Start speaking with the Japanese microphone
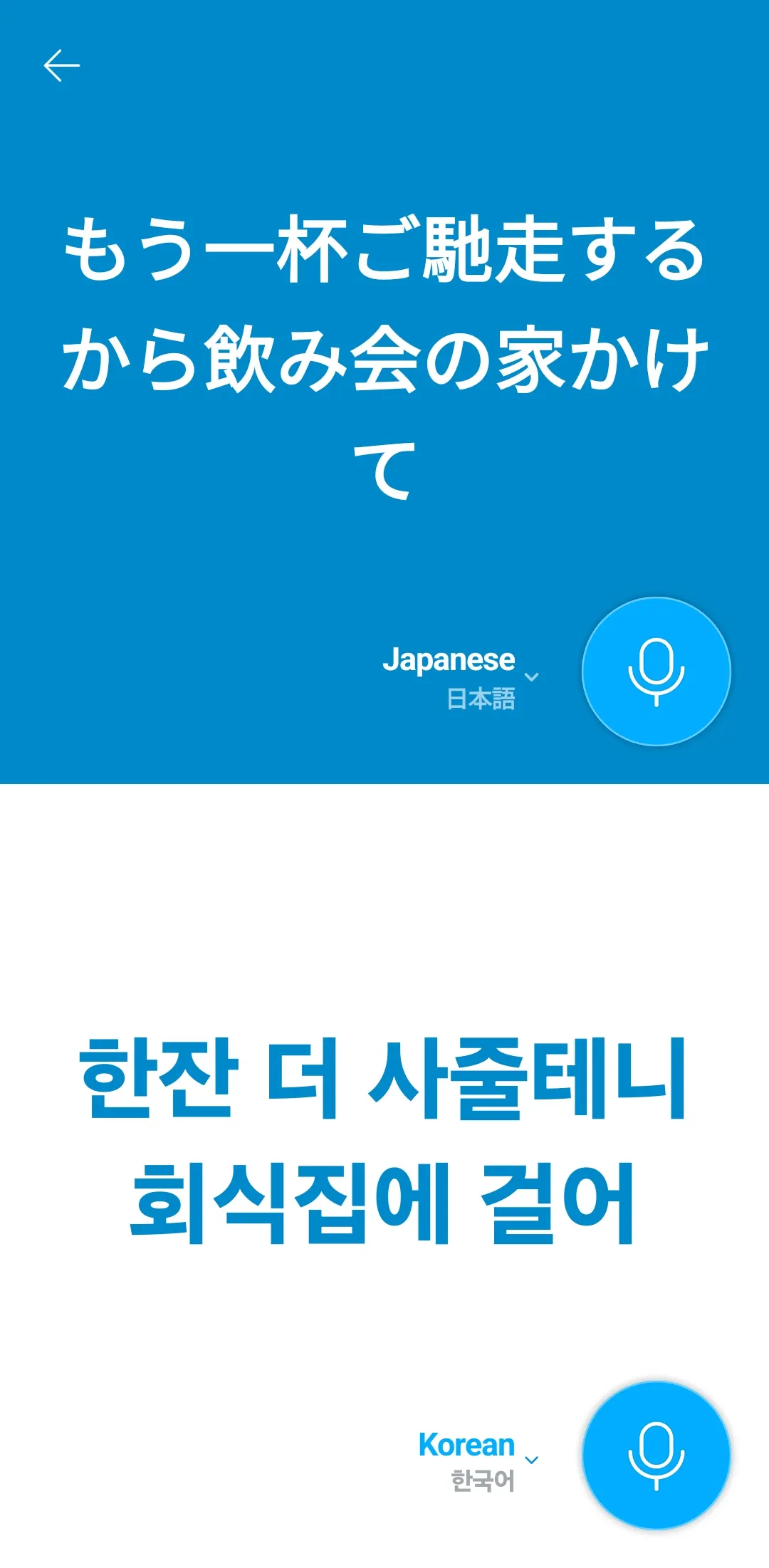The image size is (769, 1568). pyautogui.click(x=656, y=671)
